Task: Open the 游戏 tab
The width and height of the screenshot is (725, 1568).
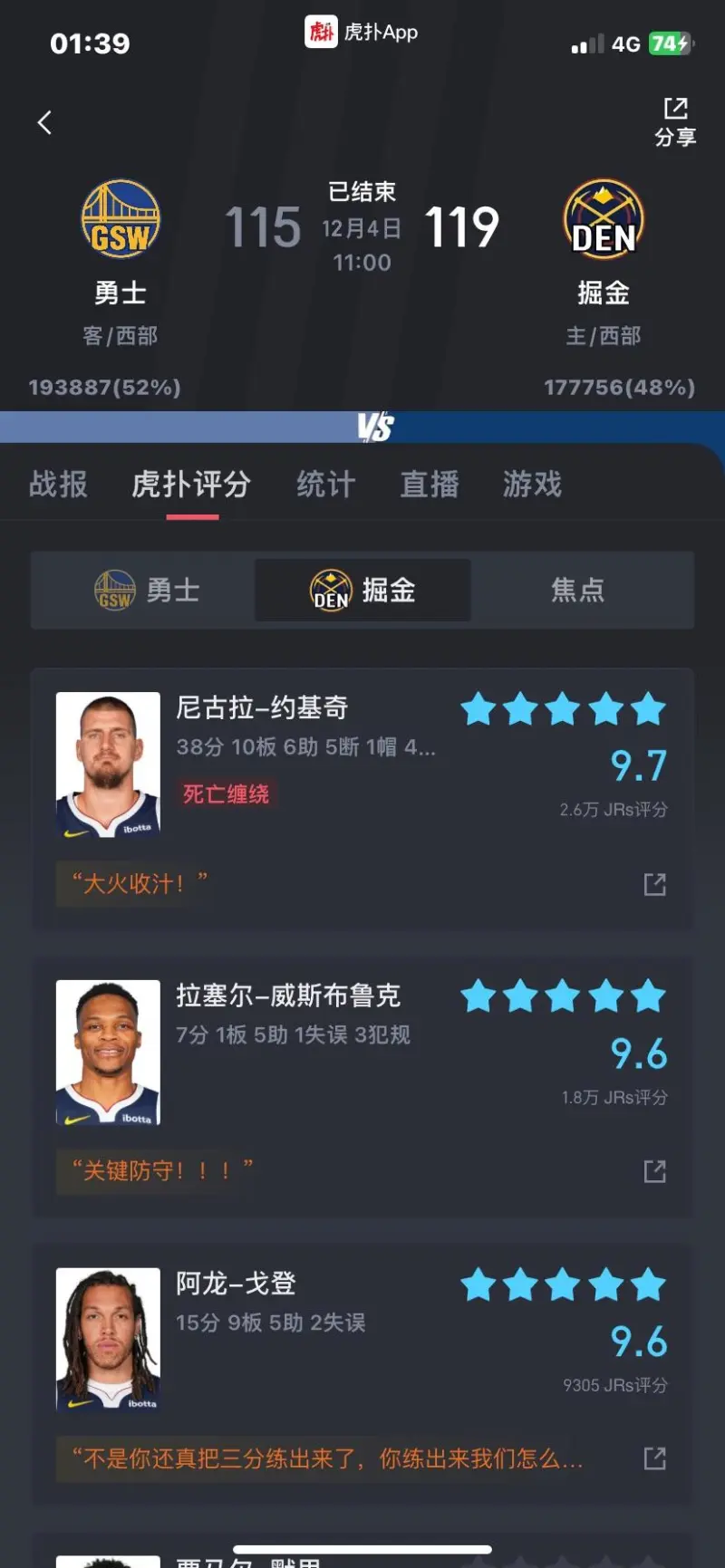Action: tap(532, 485)
